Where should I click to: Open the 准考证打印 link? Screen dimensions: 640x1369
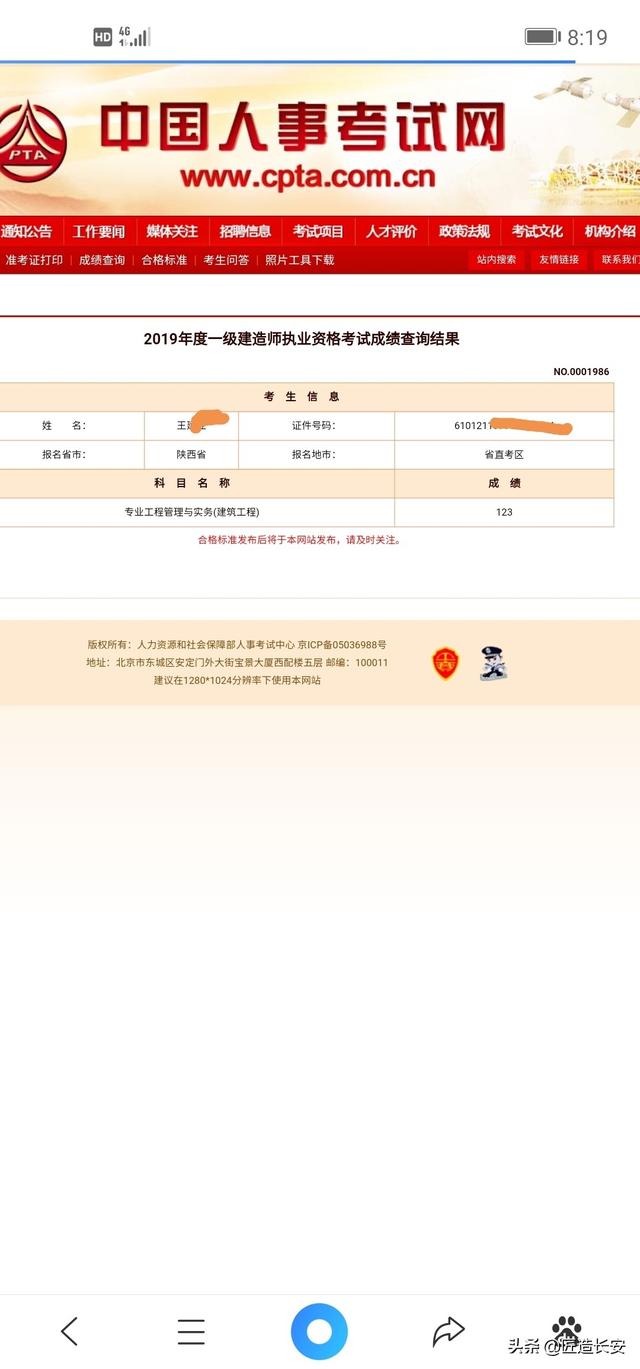pos(34,260)
